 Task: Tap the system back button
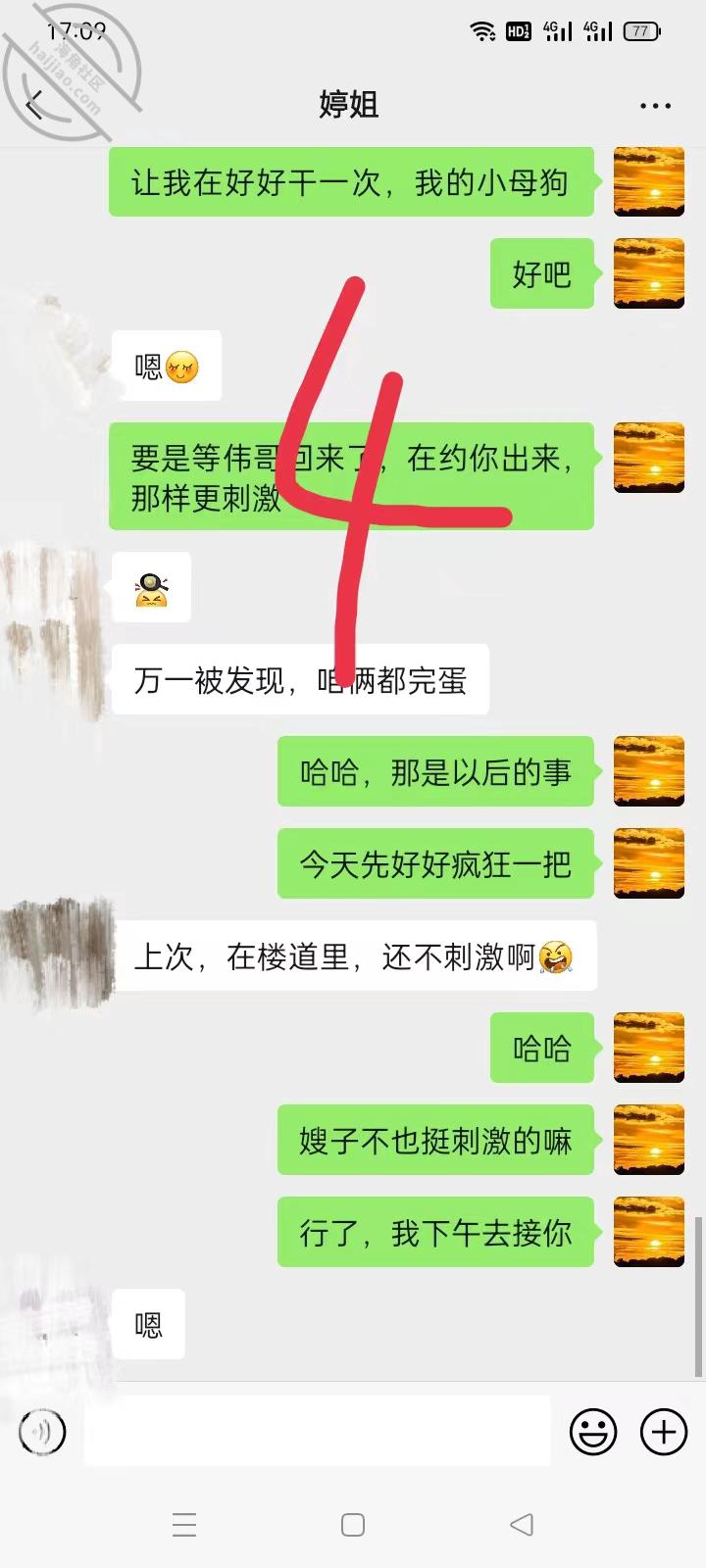[522, 1524]
